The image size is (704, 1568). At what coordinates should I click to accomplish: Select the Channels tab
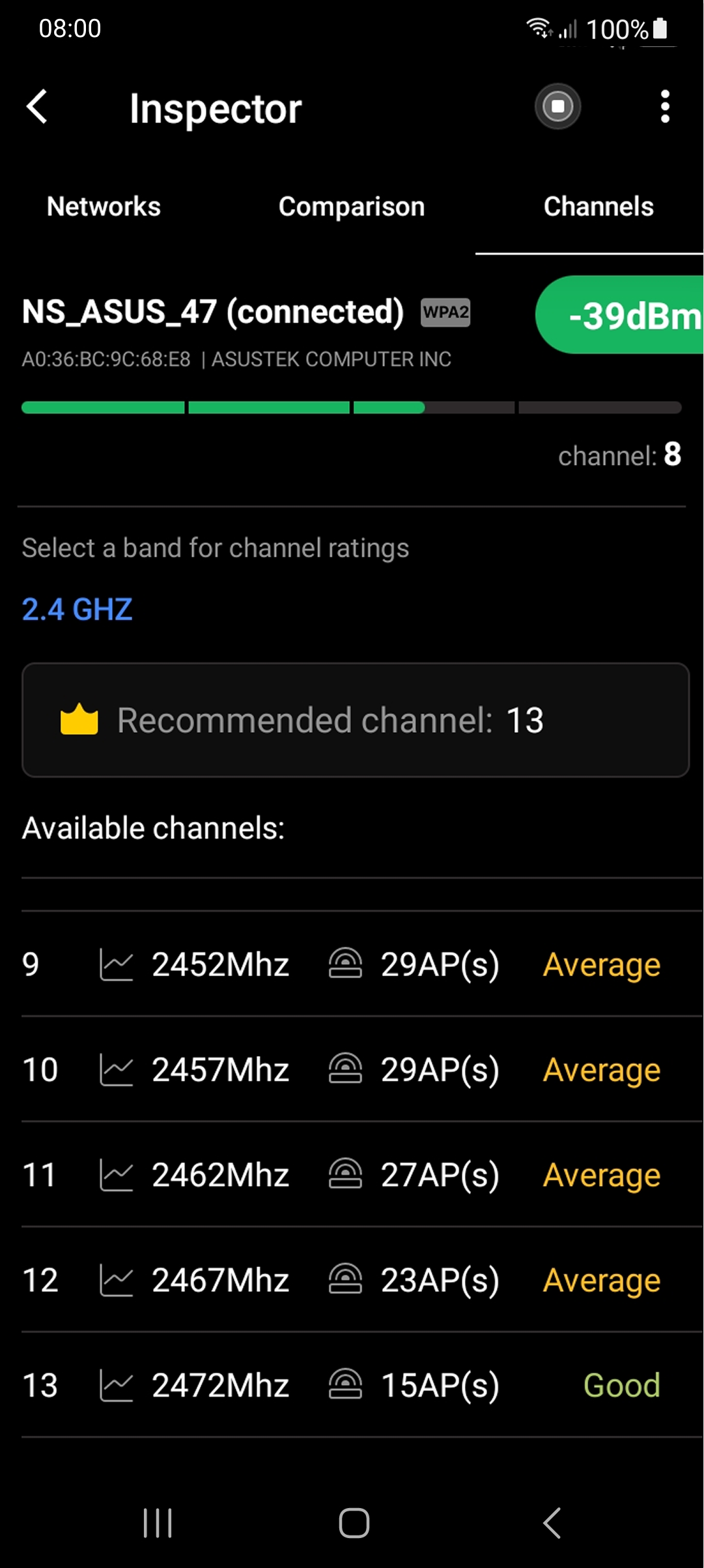pyautogui.click(x=598, y=206)
